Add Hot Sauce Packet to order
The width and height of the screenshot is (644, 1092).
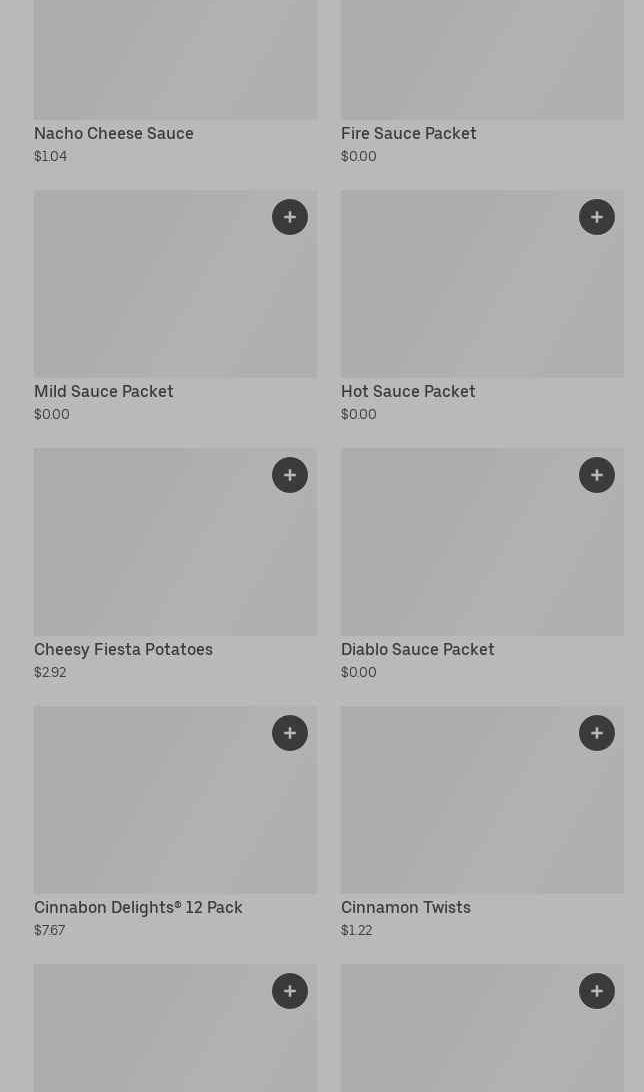[597, 217]
